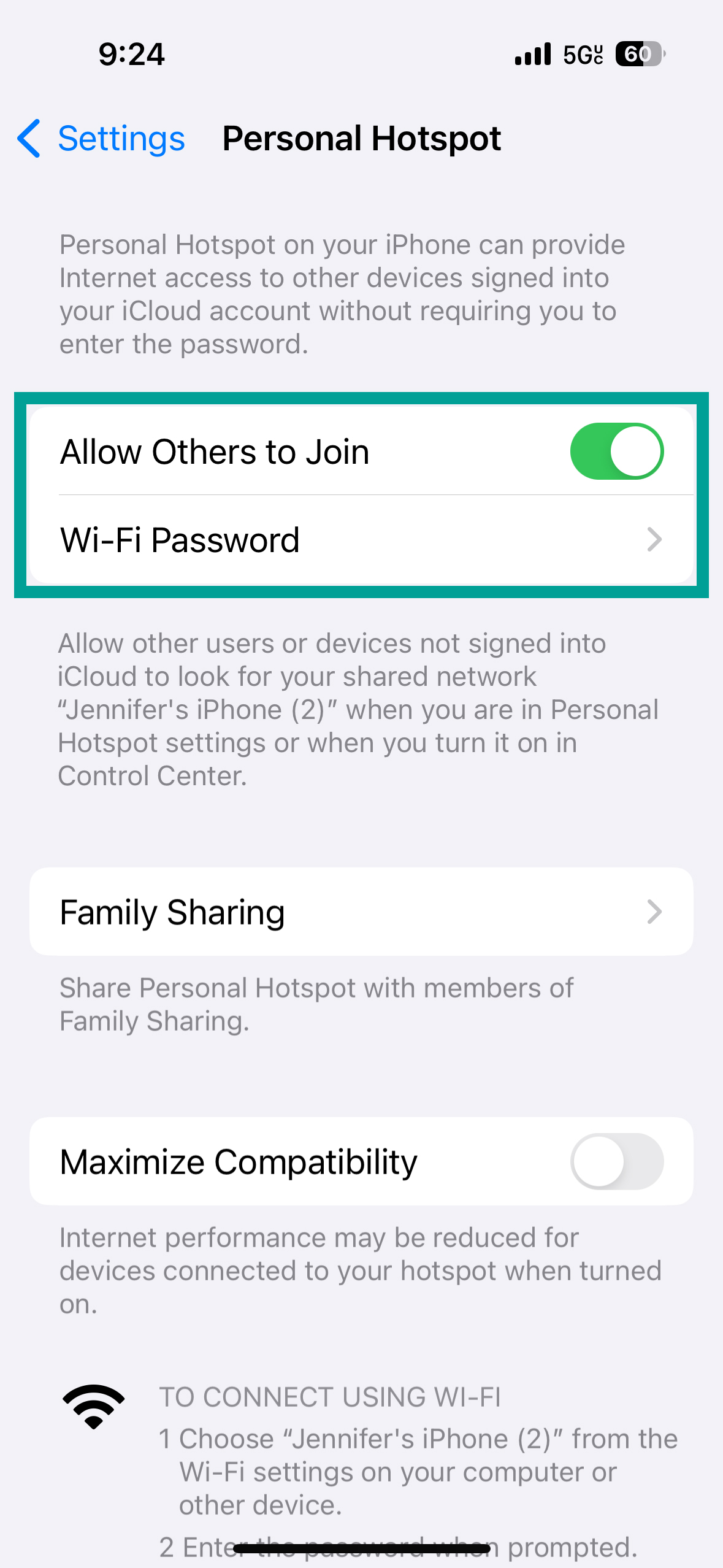Go back to Settings

[102, 139]
